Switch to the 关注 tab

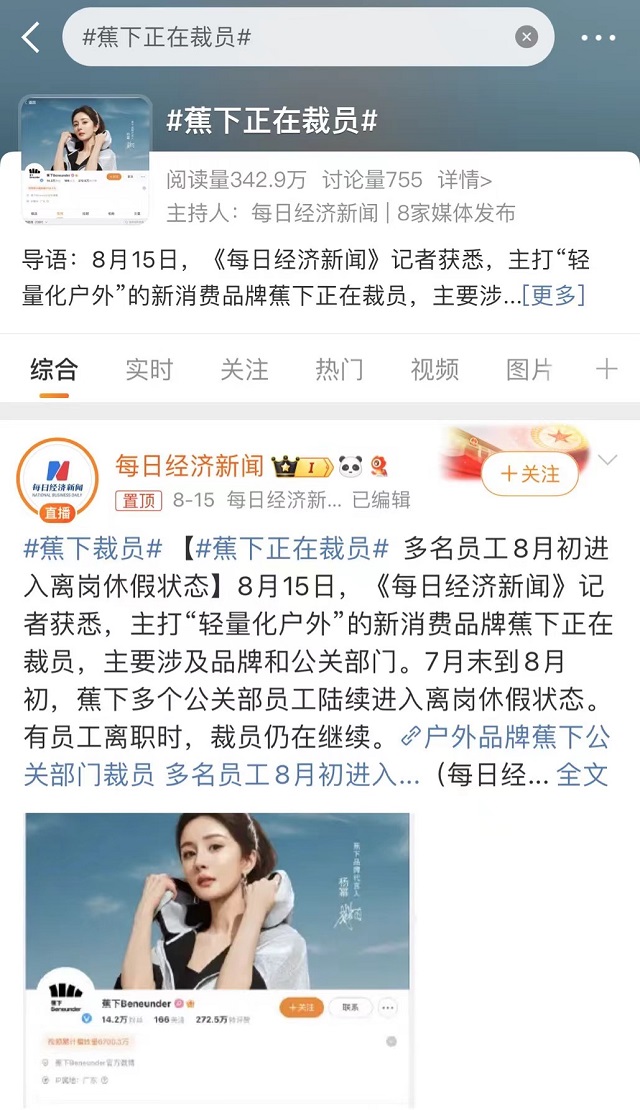pos(244,369)
